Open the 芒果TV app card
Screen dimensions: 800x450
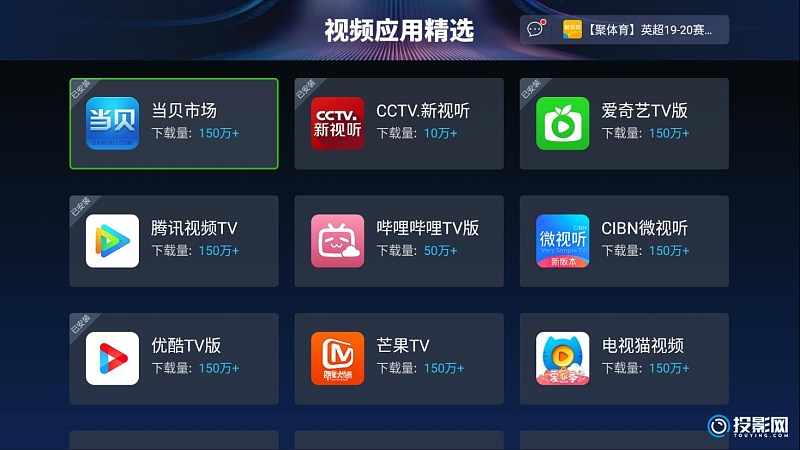[x=399, y=358]
